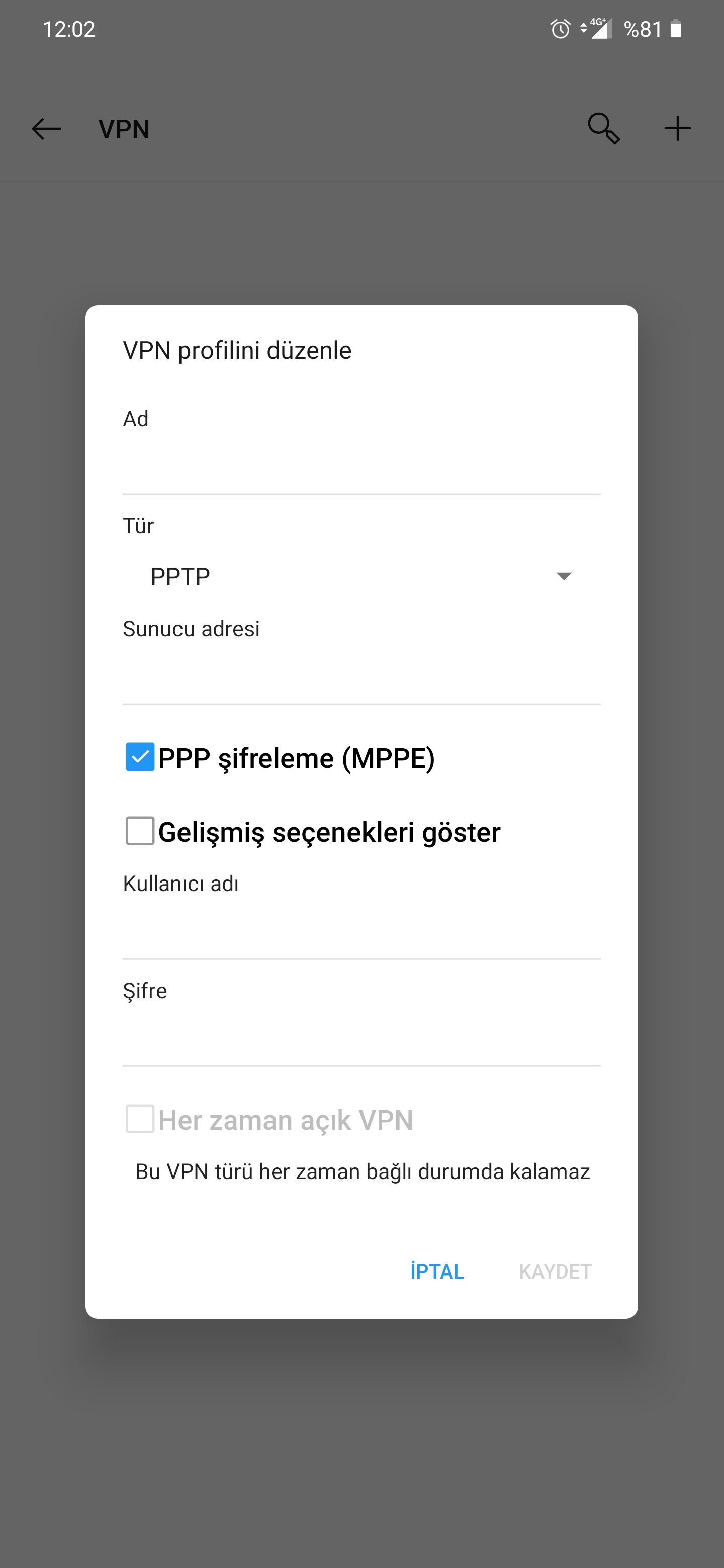
Task: Open the Tür PPTP type dropdown
Action: point(361,576)
